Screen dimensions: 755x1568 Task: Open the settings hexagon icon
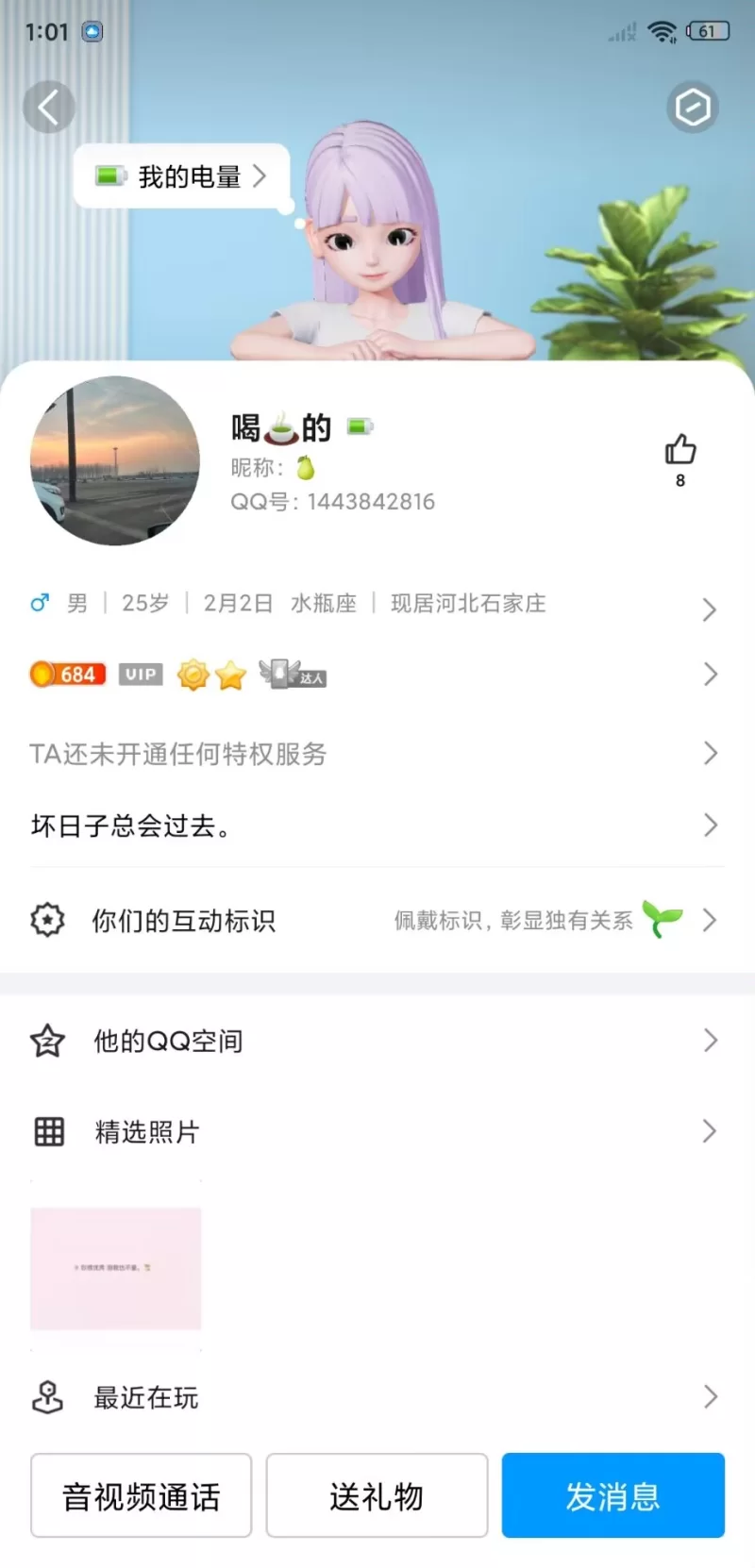(693, 107)
